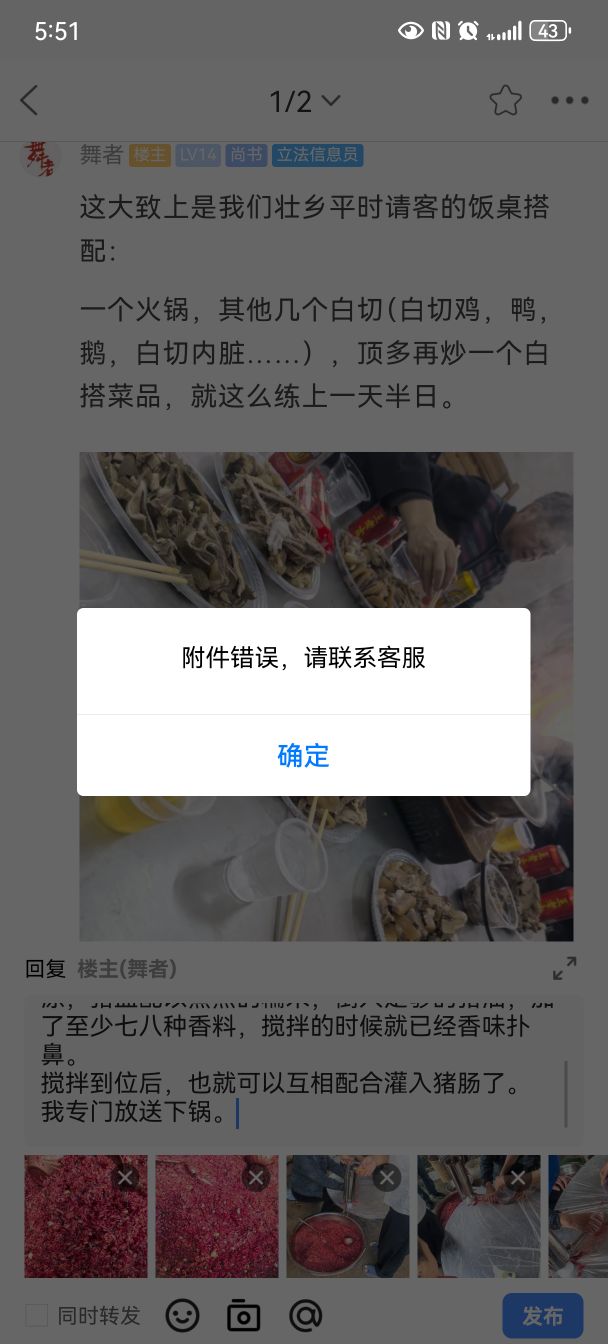Open the emoji picker
608x1344 pixels.
182,1315
